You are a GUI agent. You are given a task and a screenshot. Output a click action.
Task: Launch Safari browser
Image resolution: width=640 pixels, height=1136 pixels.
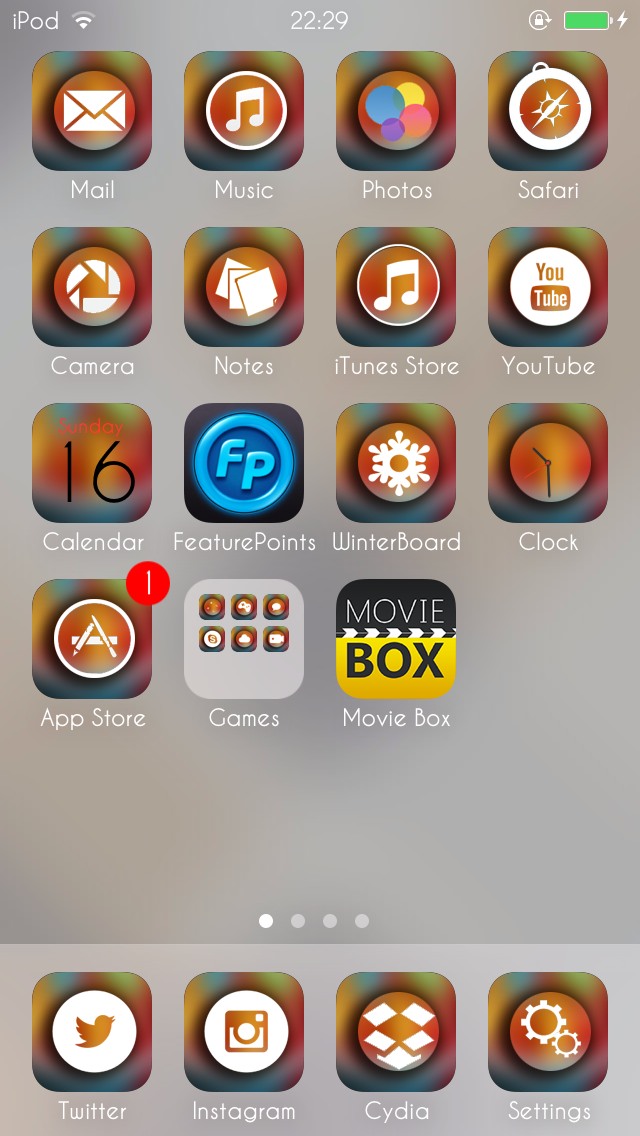pyautogui.click(x=548, y=111)
